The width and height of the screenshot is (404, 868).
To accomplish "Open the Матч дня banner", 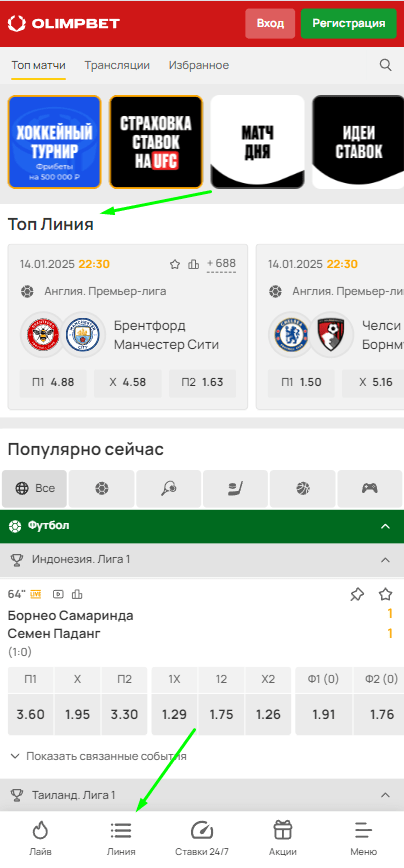I will click(257, 142).
